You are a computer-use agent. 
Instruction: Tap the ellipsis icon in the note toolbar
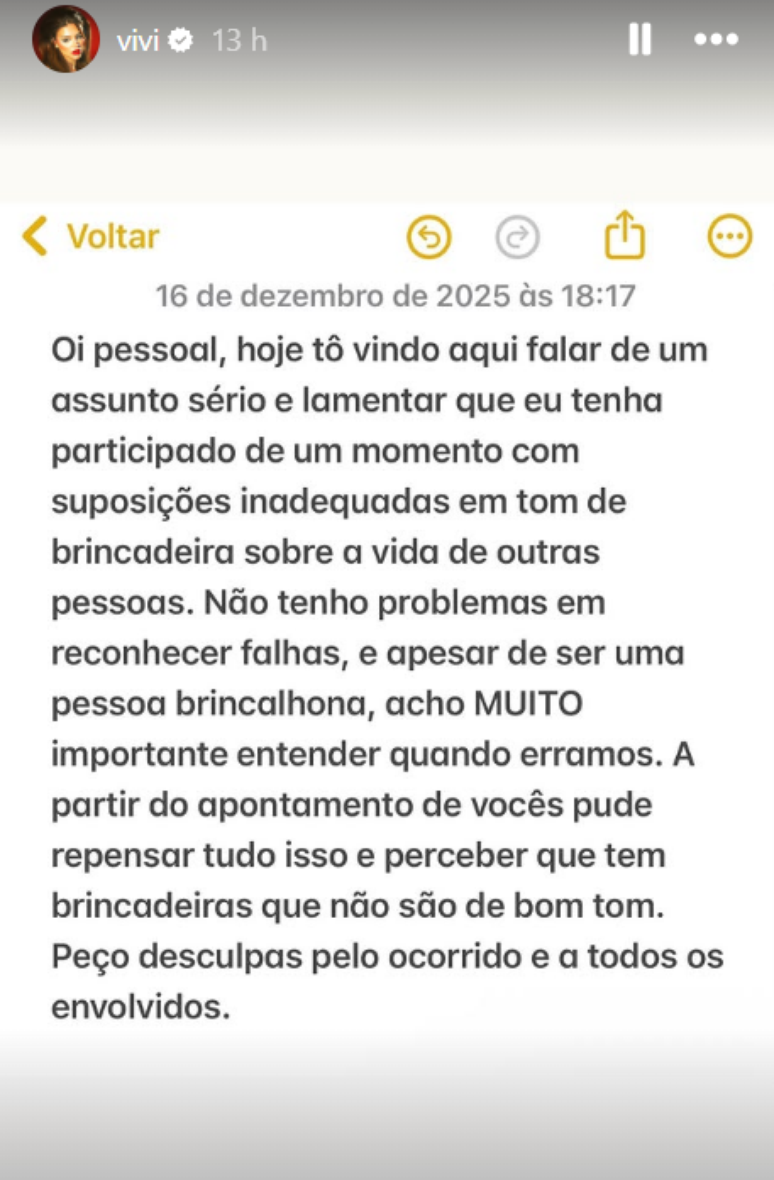[x=730, y=236]
